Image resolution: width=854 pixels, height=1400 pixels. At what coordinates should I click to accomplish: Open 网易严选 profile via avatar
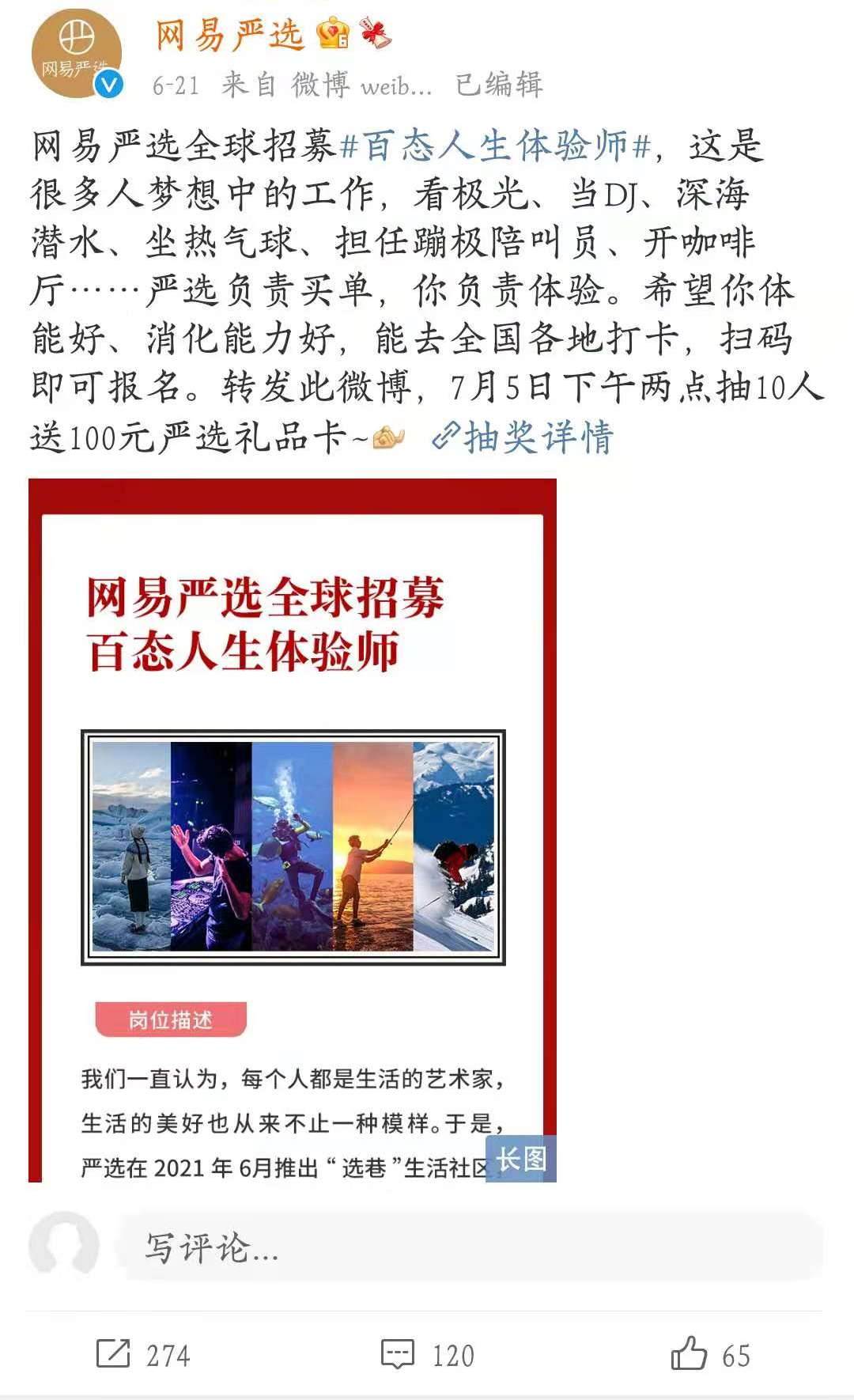77,54
